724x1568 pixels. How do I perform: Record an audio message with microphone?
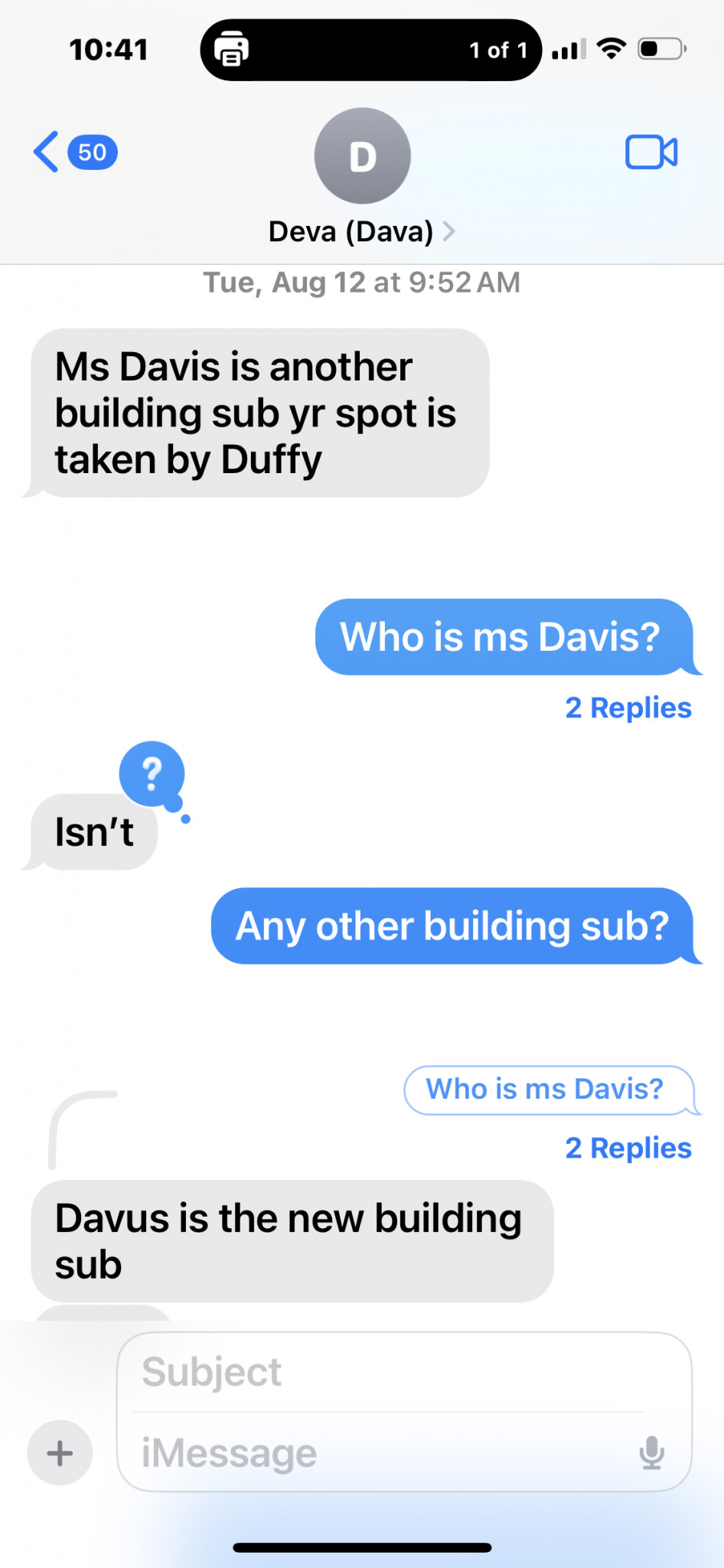tap(651, 1452)
